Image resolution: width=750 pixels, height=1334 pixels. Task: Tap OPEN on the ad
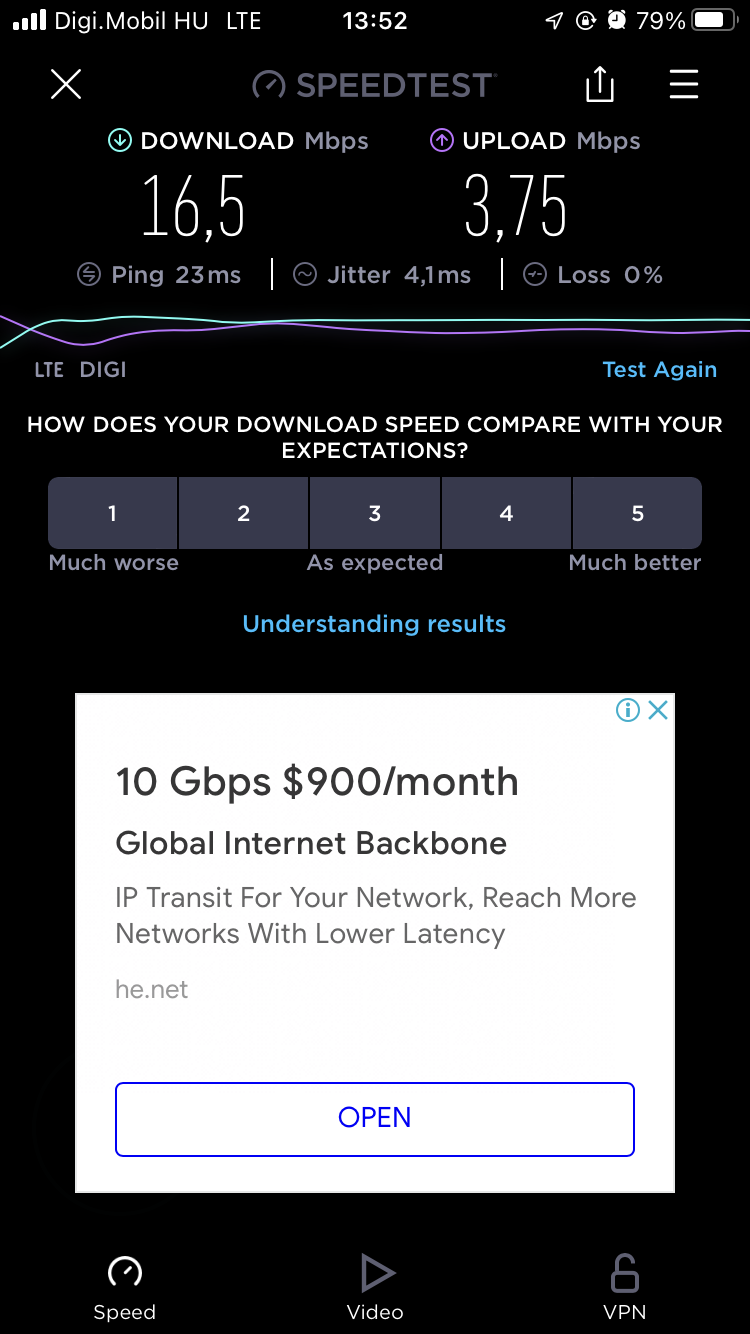(375, 1118)
